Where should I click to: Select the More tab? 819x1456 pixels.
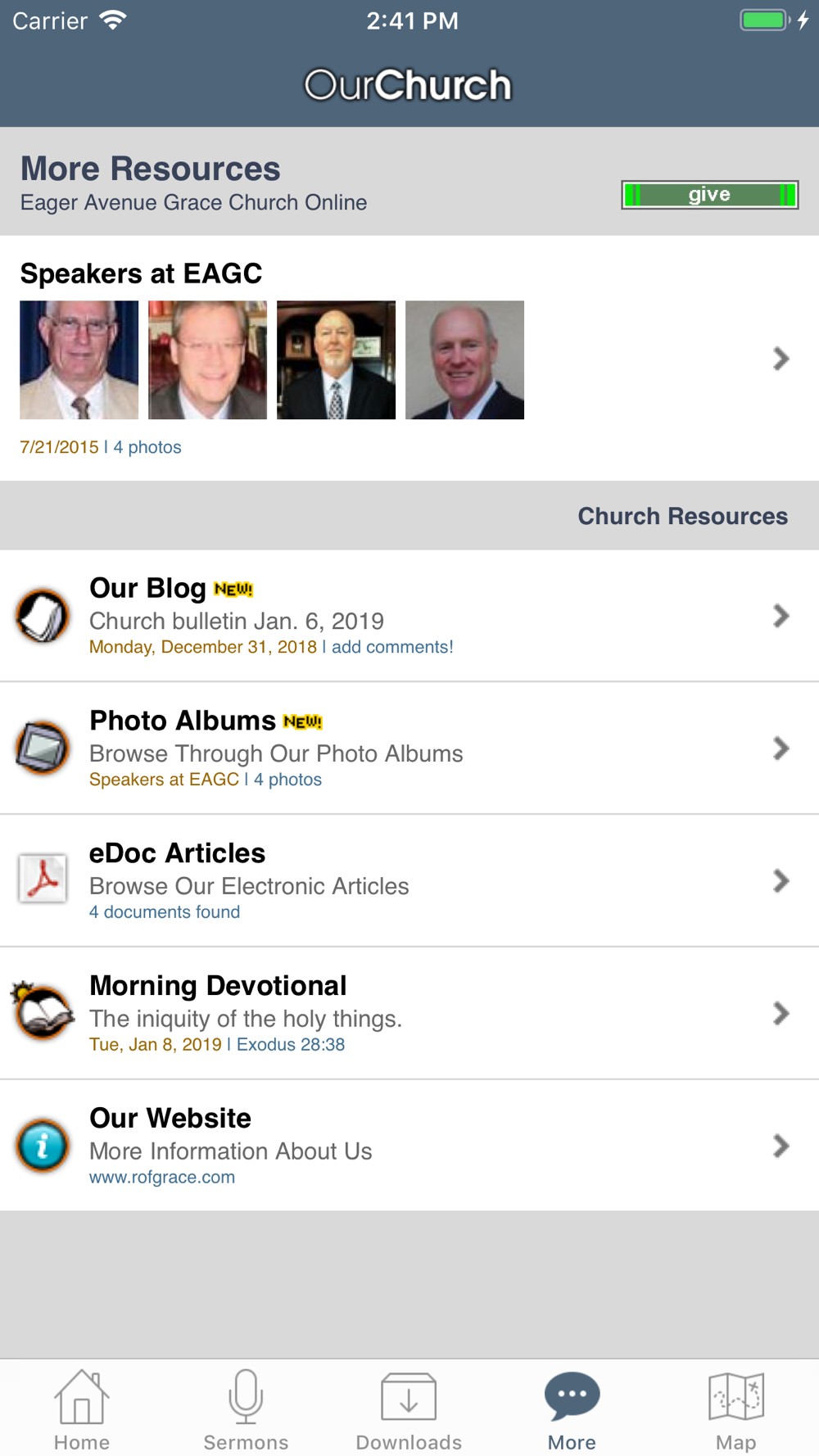point(572,1410)
